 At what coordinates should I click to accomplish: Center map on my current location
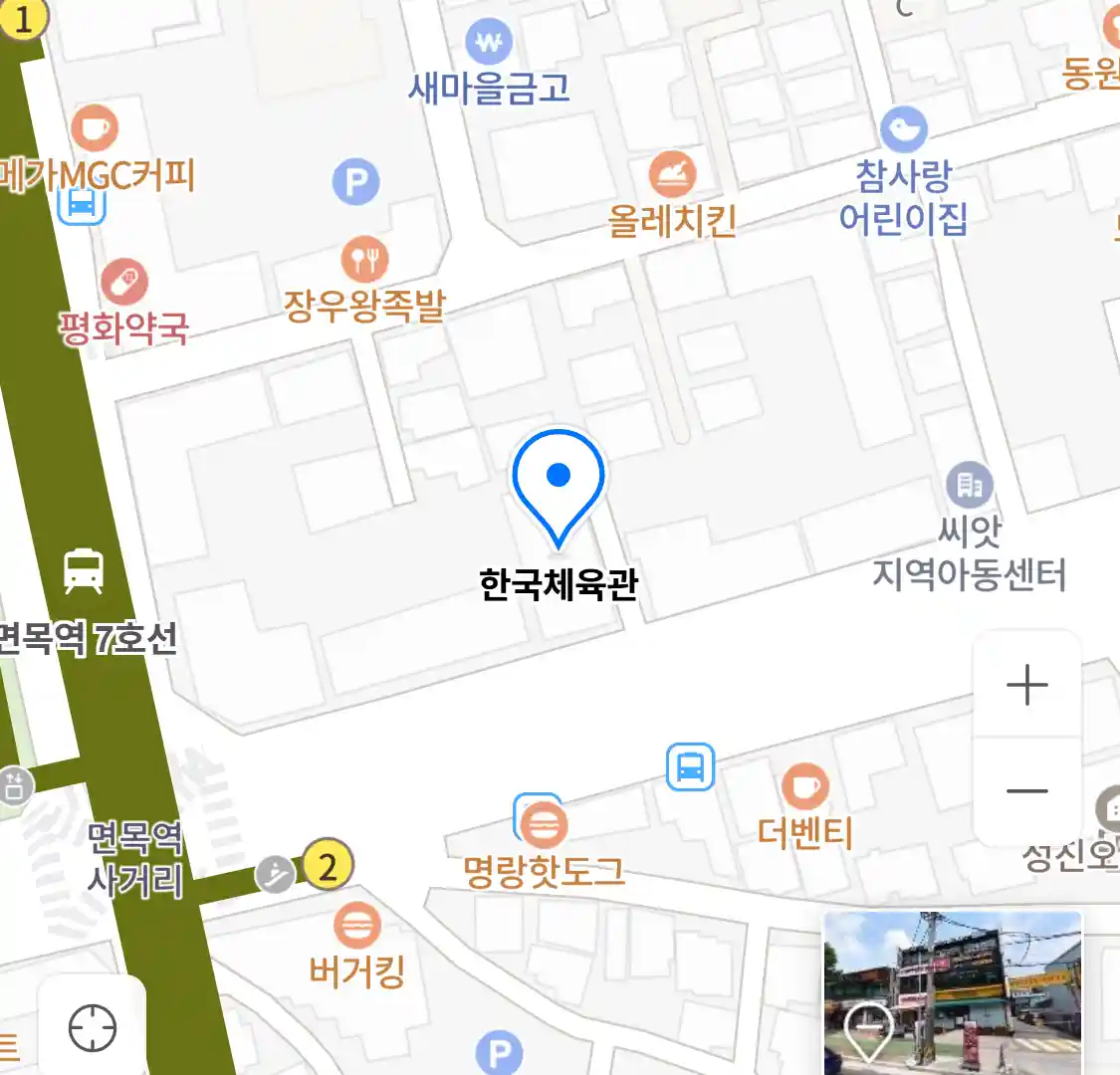92,1027
